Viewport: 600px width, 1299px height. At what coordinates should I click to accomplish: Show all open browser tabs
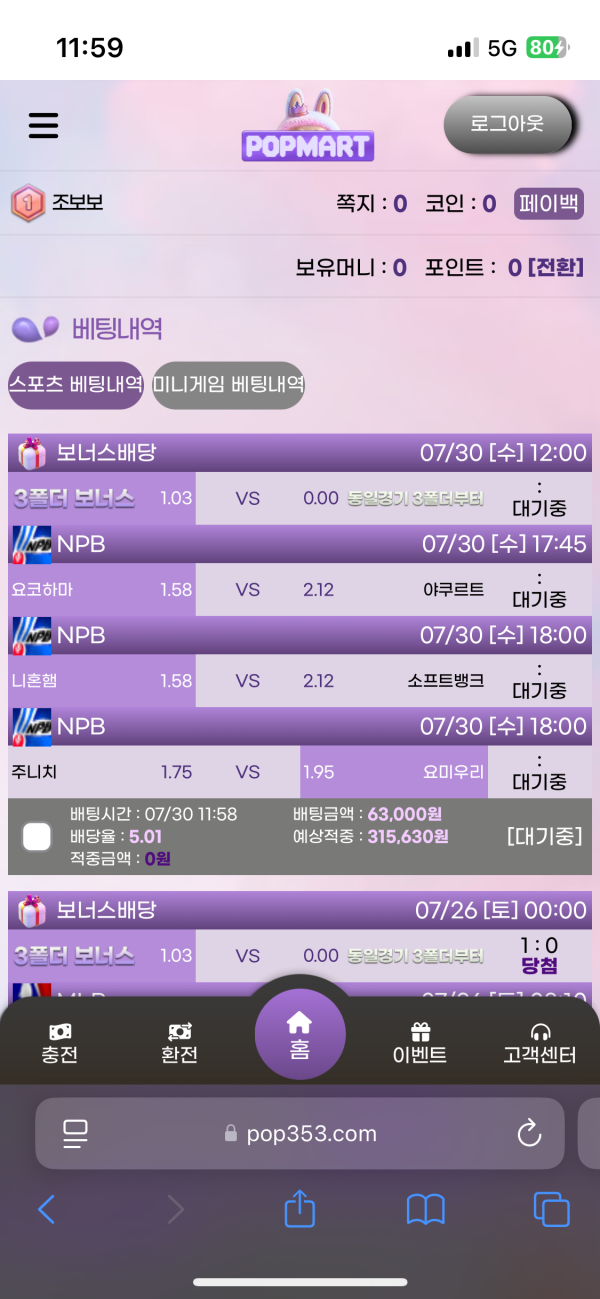551,1210
